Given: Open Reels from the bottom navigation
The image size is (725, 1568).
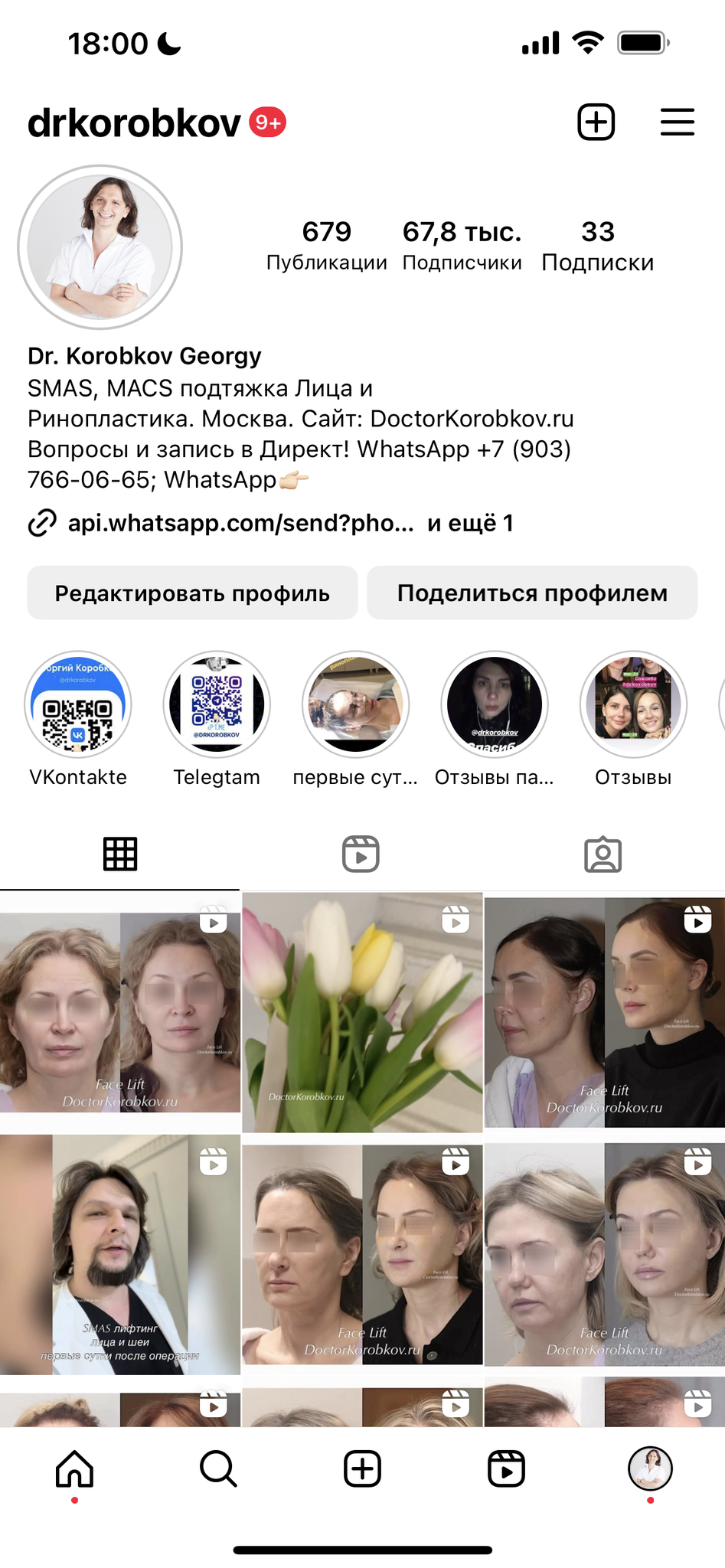Looking at the screenshot, I should pos(506,1469).
